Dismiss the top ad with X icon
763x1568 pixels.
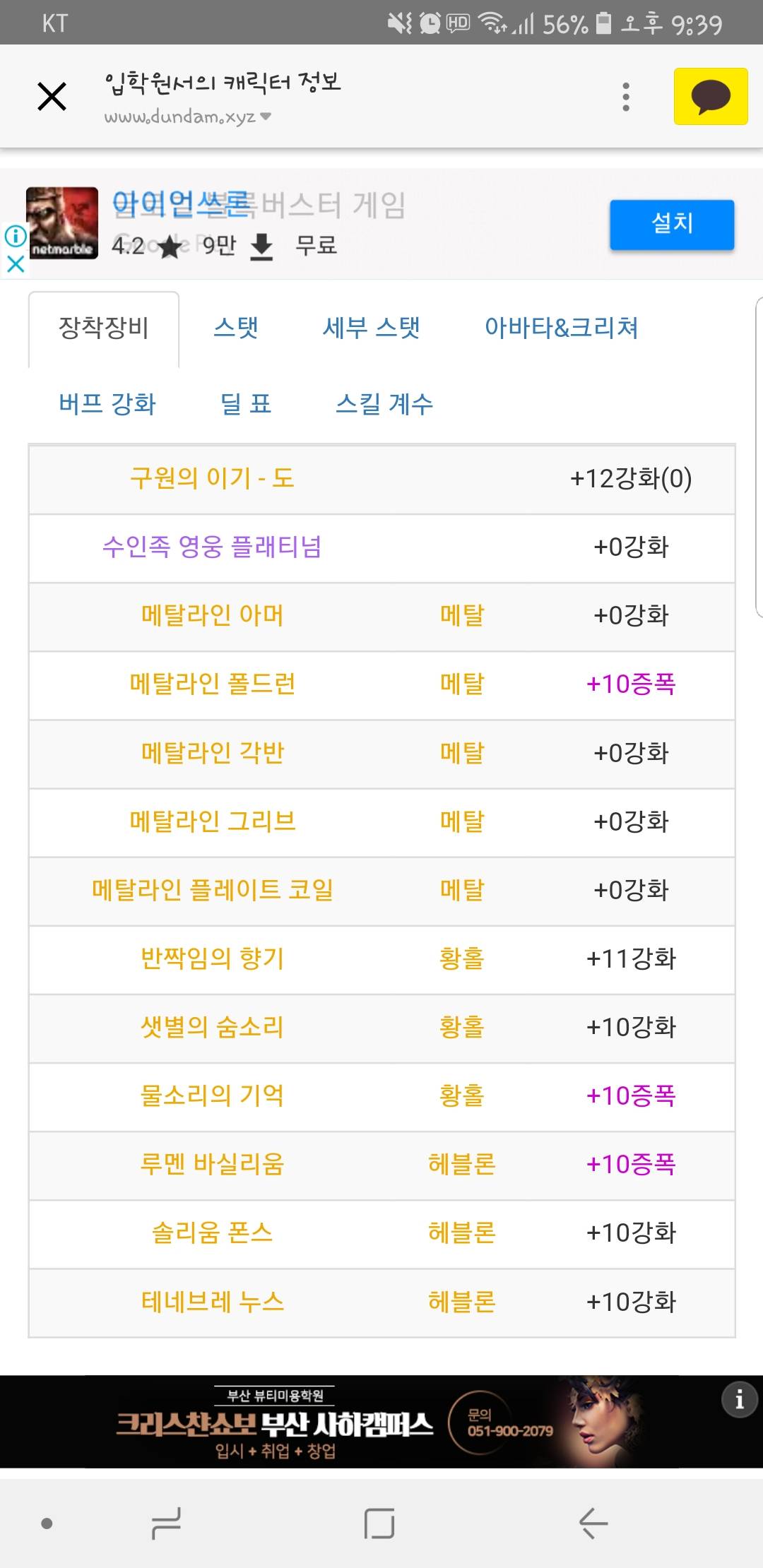[16, 264]
